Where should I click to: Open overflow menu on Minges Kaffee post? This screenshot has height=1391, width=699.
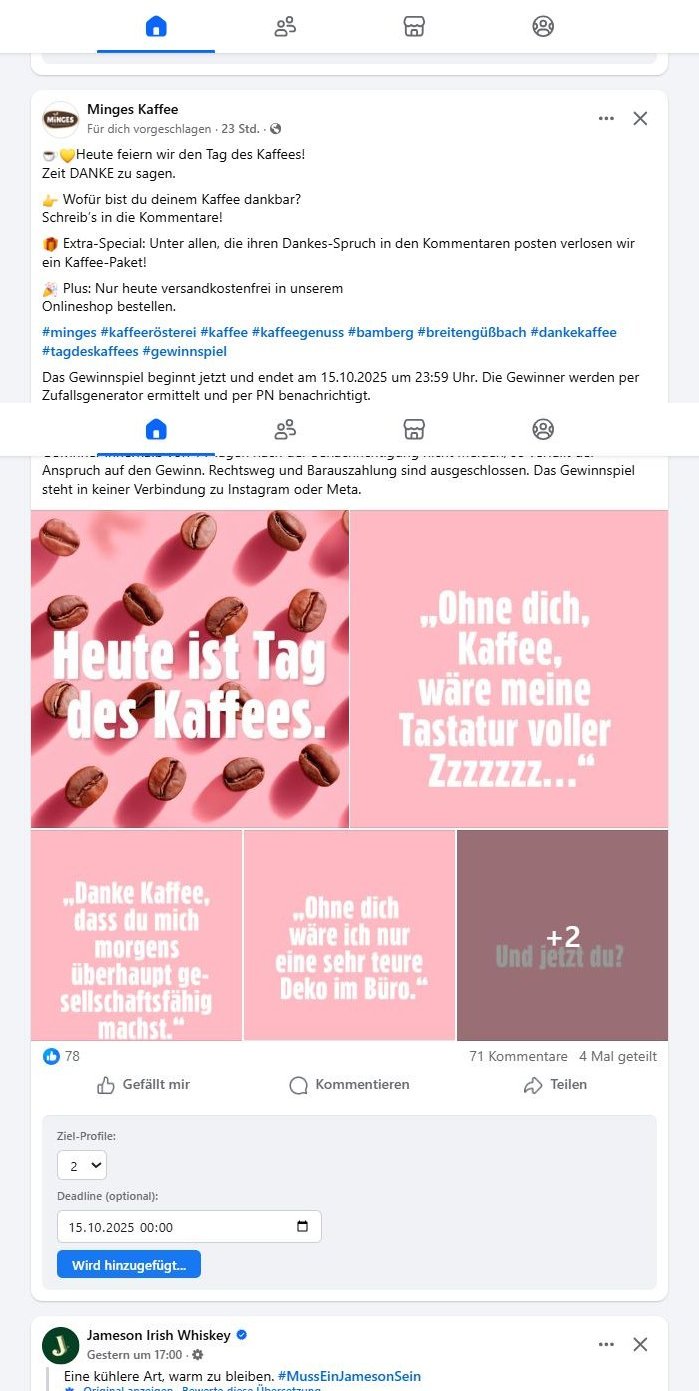[x=606, y=118]
